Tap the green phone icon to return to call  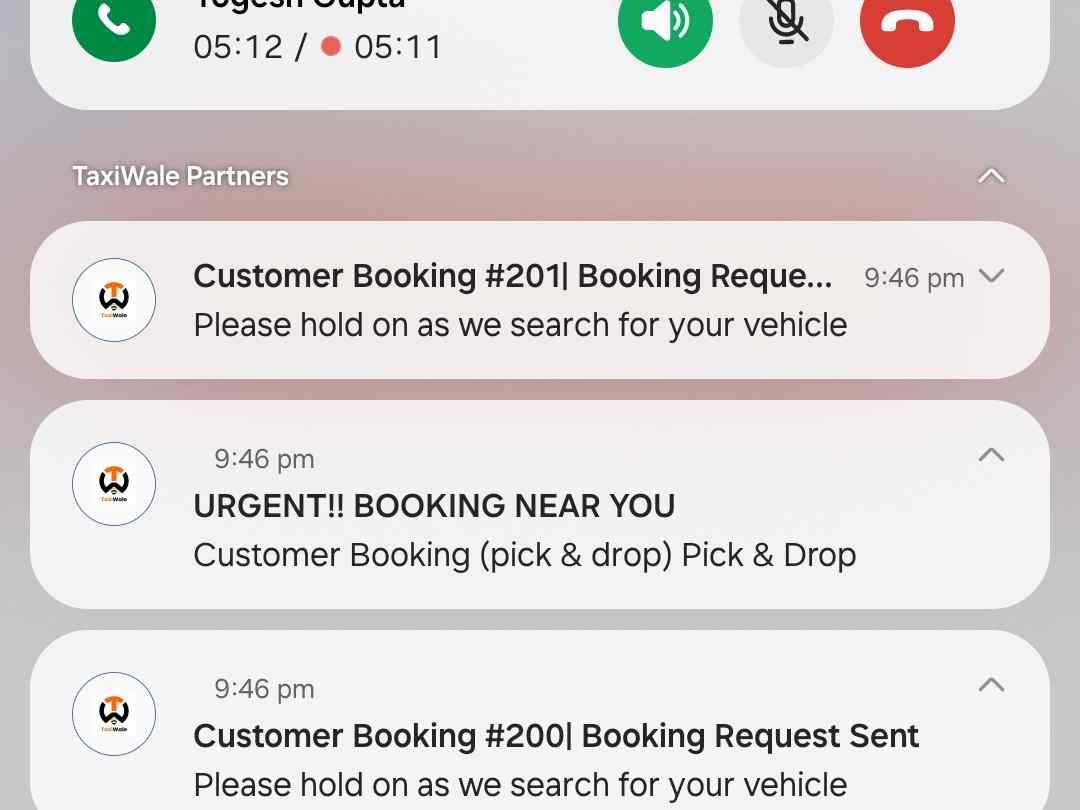tap(114, 22)
